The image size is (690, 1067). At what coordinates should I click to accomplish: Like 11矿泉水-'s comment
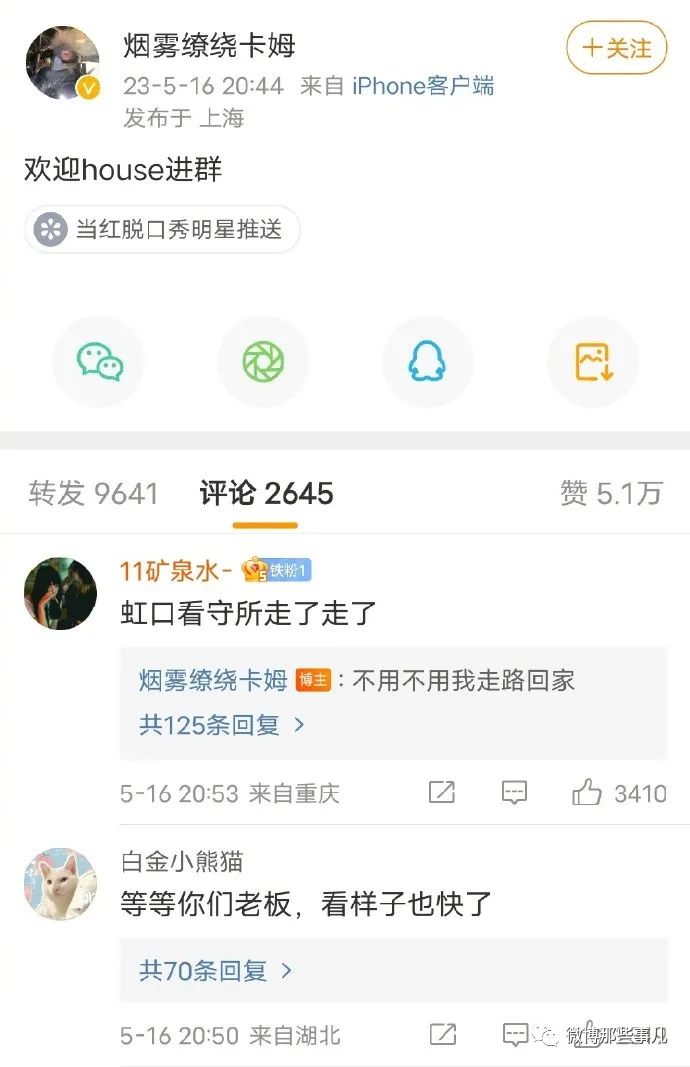point(588,793)
